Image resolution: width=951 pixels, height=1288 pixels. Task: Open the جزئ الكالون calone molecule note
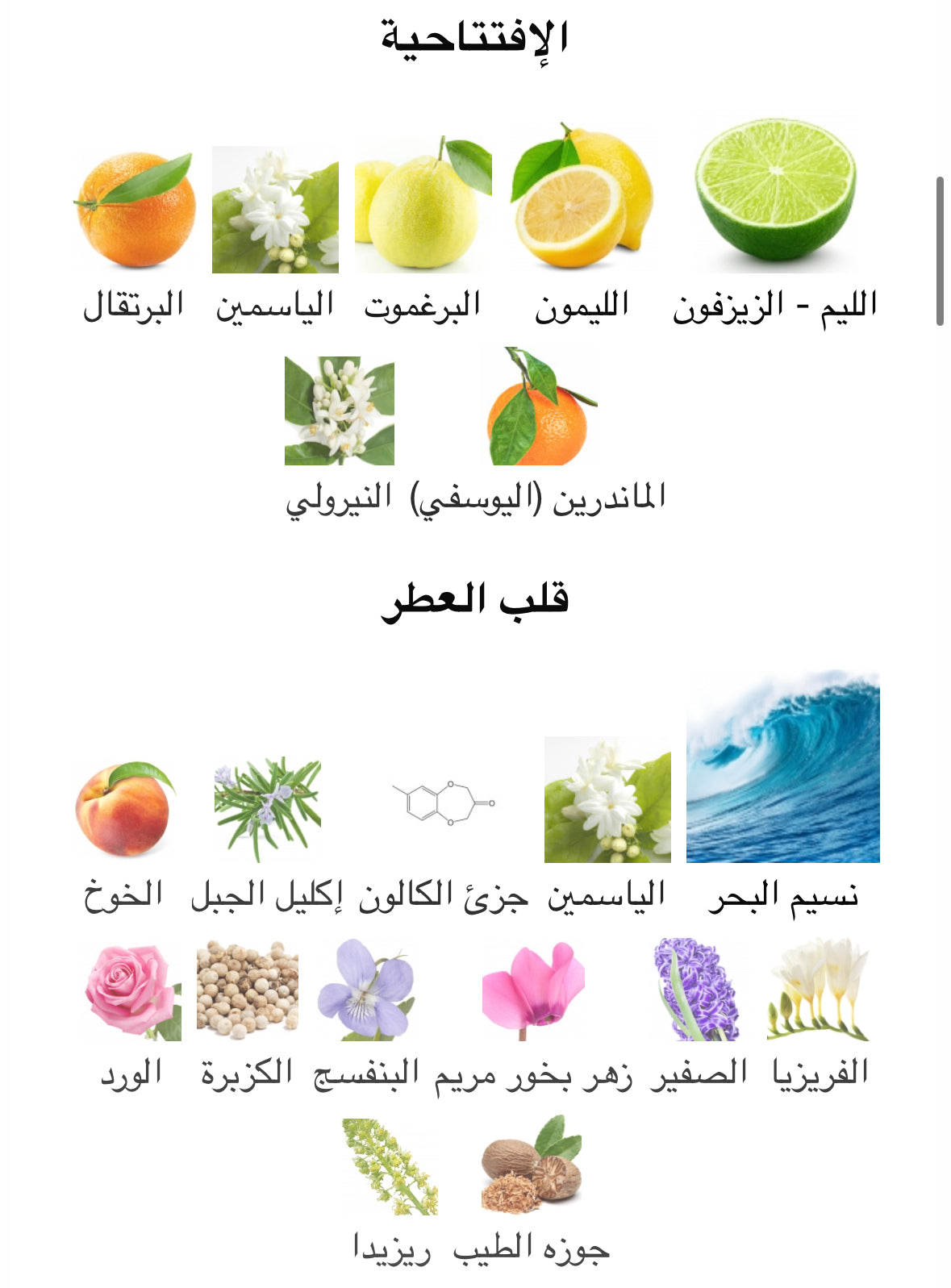[x=444, y=802]
